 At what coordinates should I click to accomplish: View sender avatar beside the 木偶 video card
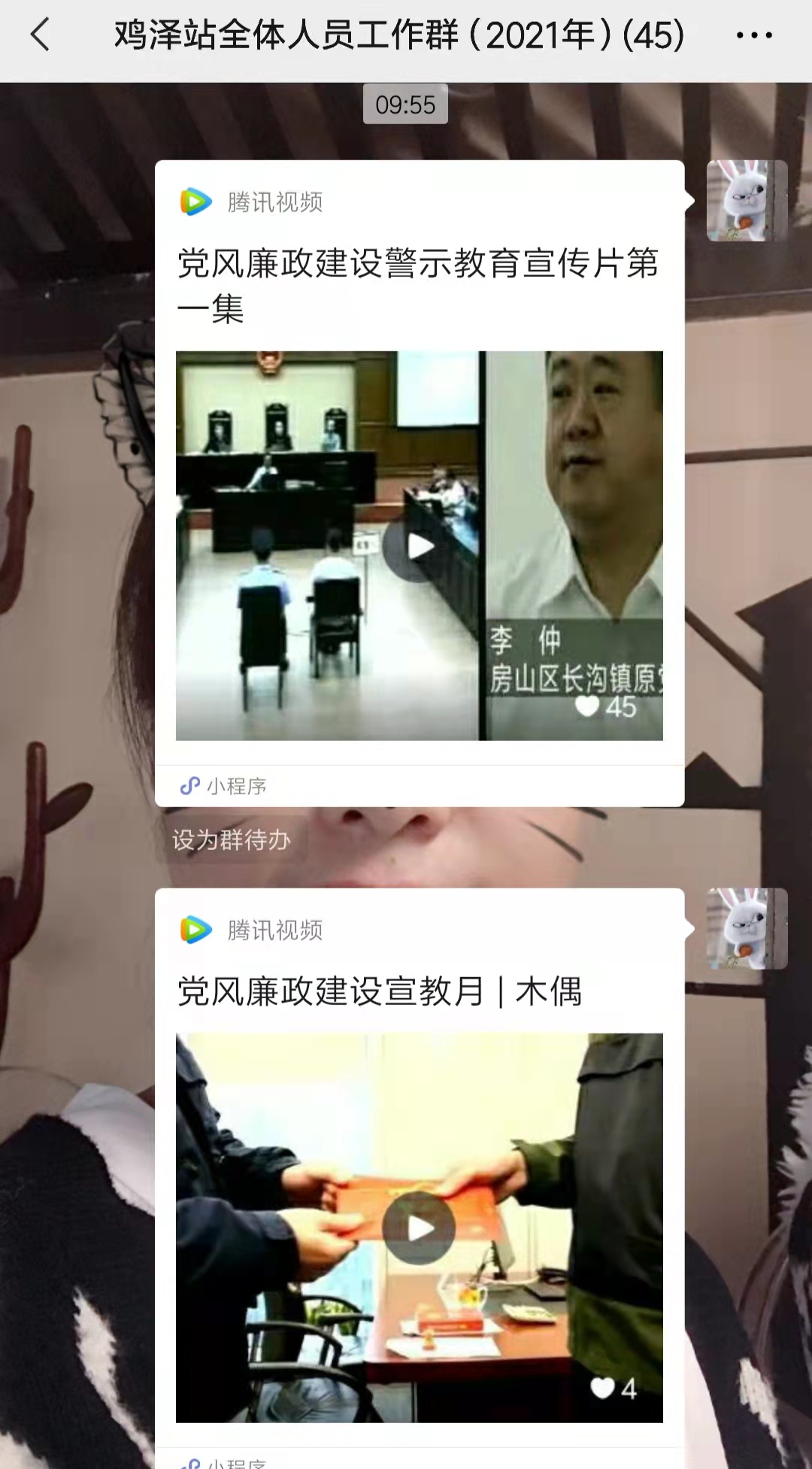click(747, 928)
